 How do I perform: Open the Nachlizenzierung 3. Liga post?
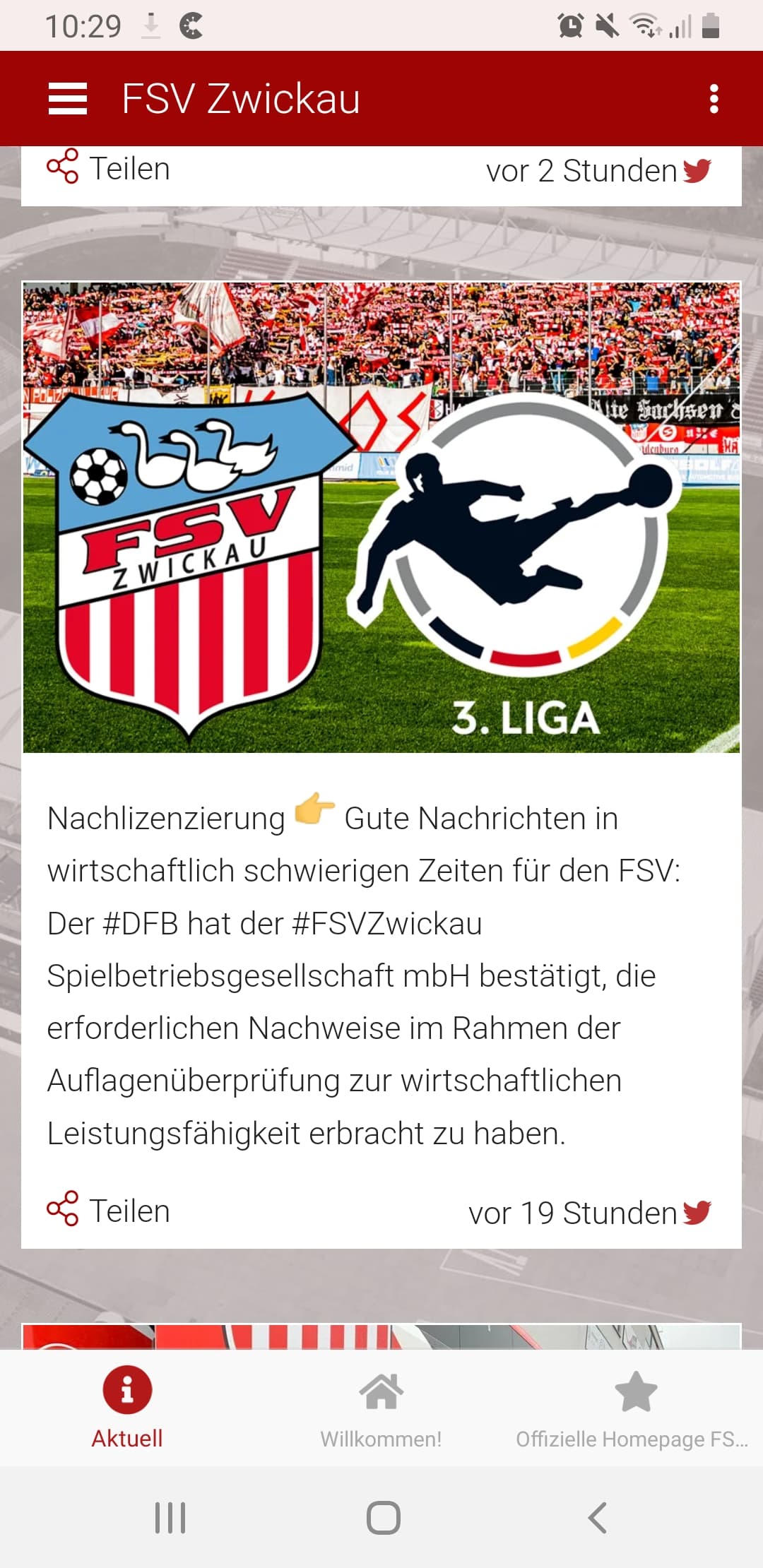click(381, 975)
